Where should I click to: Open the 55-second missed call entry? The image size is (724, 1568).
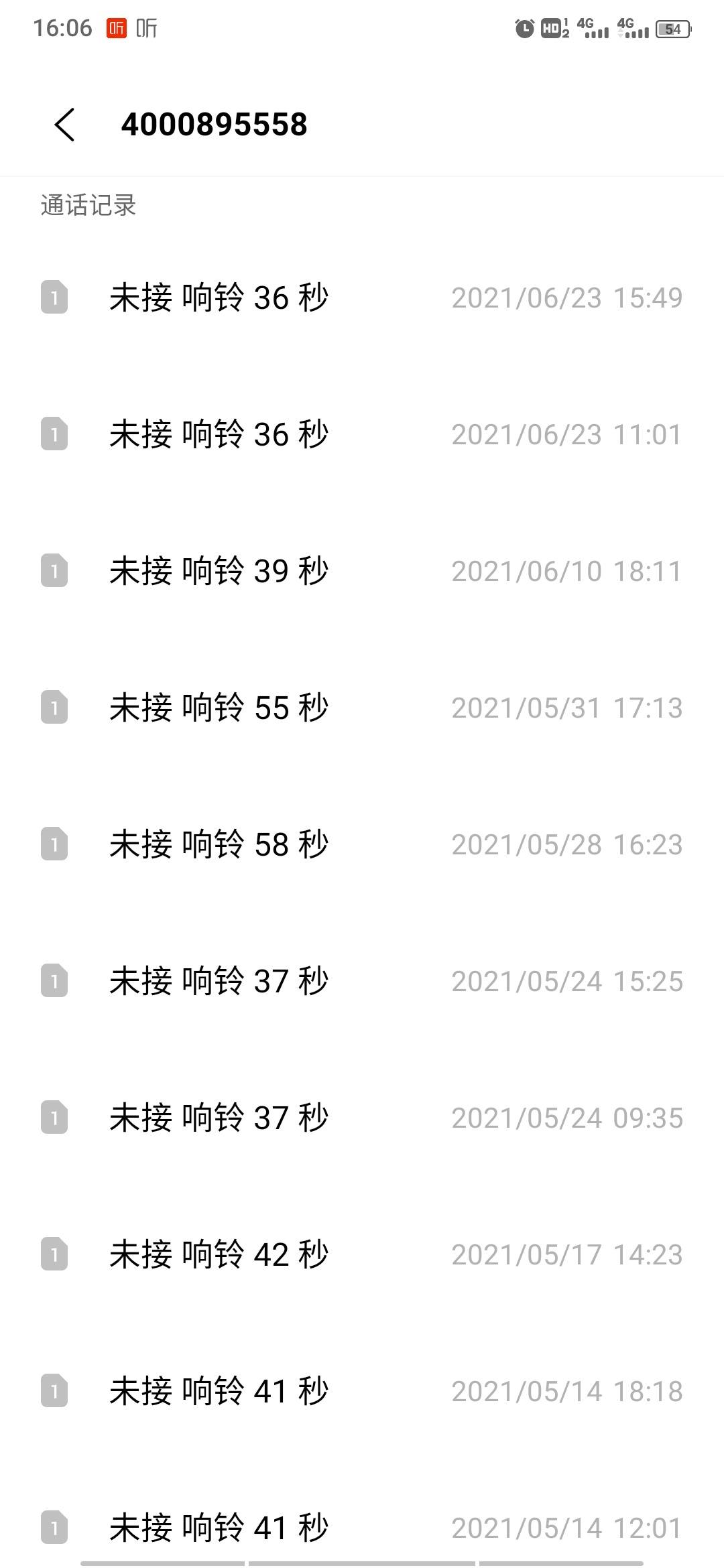[362, 707]
